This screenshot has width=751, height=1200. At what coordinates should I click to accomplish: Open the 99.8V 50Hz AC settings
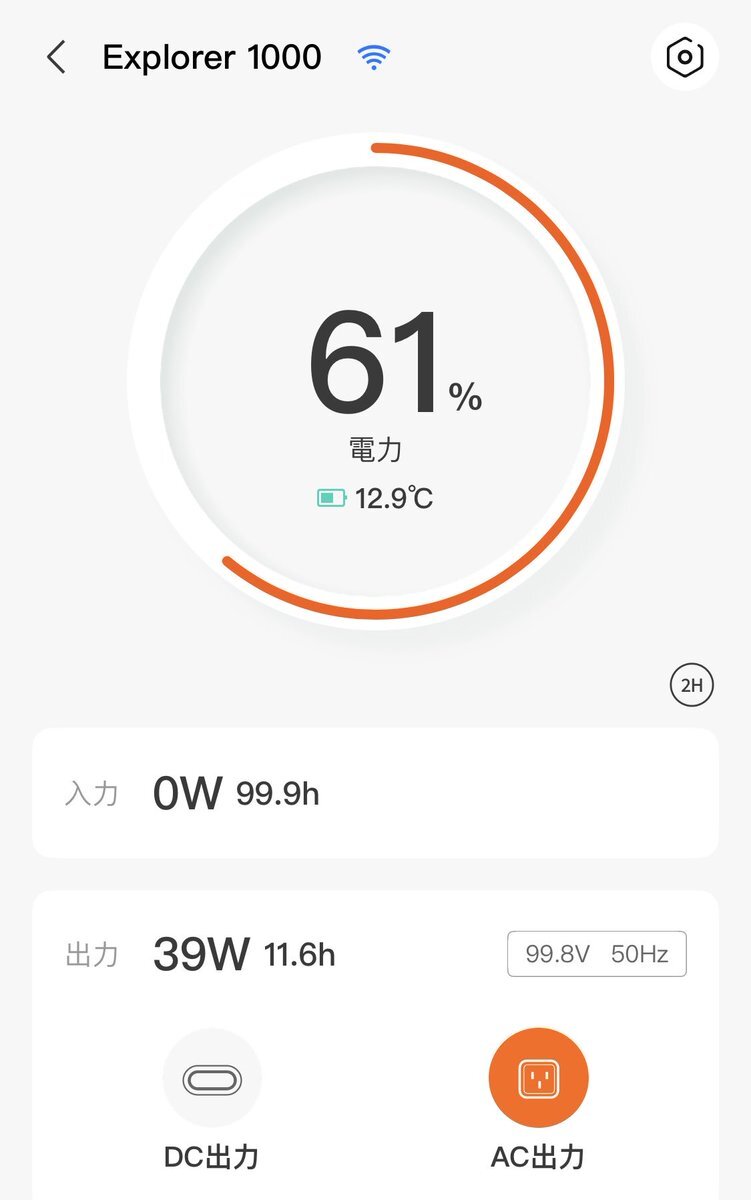pyautogui.click(x=597, y=954)
